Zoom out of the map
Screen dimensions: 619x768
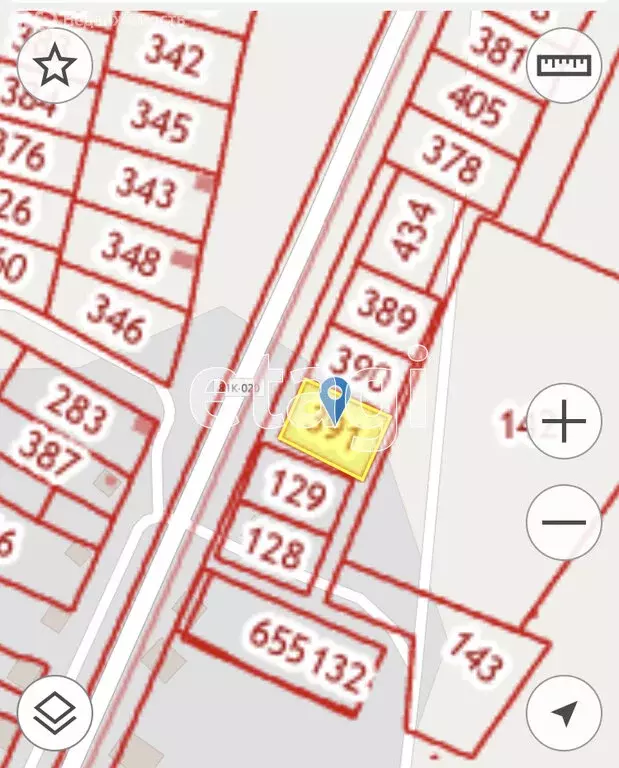[x=564, y=522]
